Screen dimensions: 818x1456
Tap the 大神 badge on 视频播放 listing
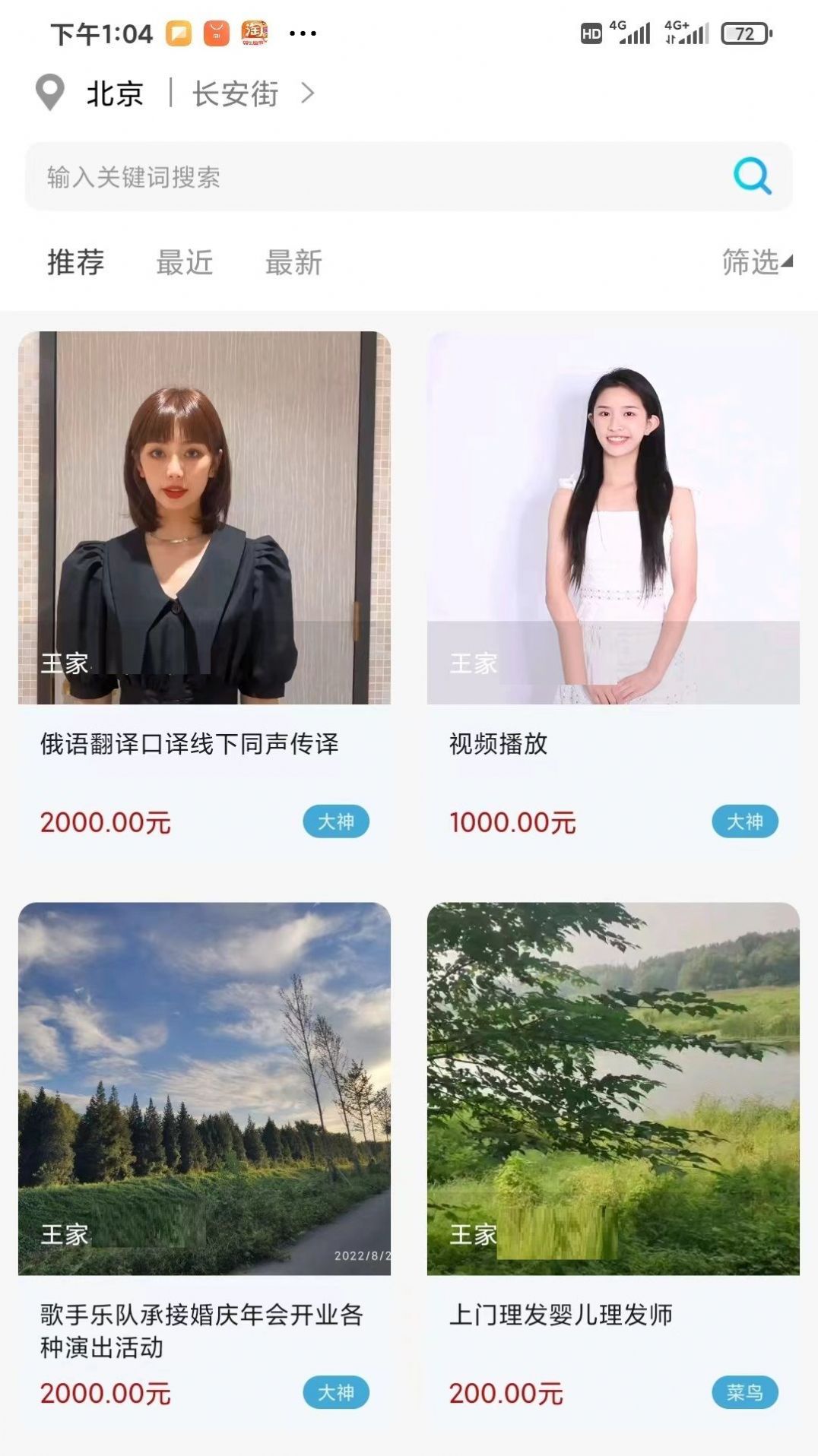click(x=747, y=821)
